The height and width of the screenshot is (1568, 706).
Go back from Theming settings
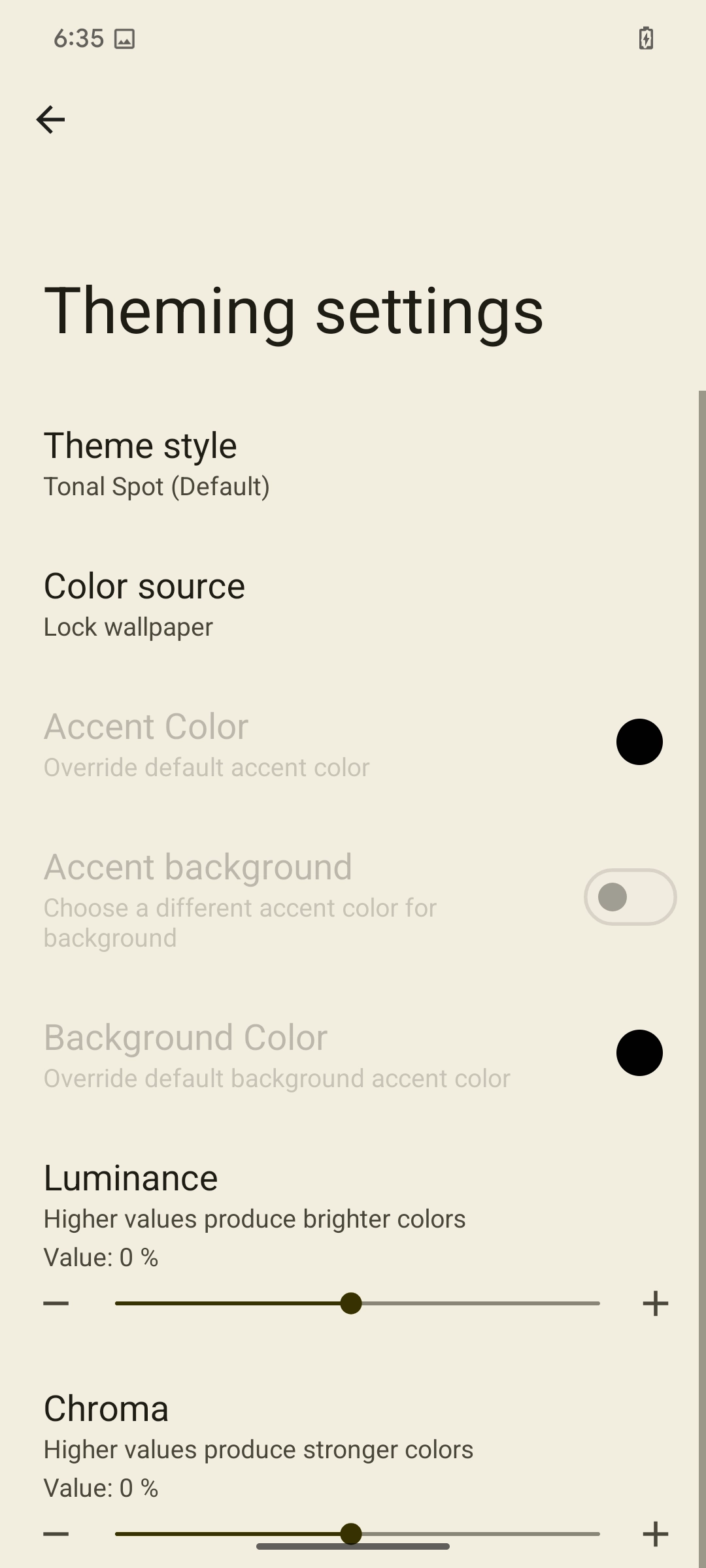[50, 120]
